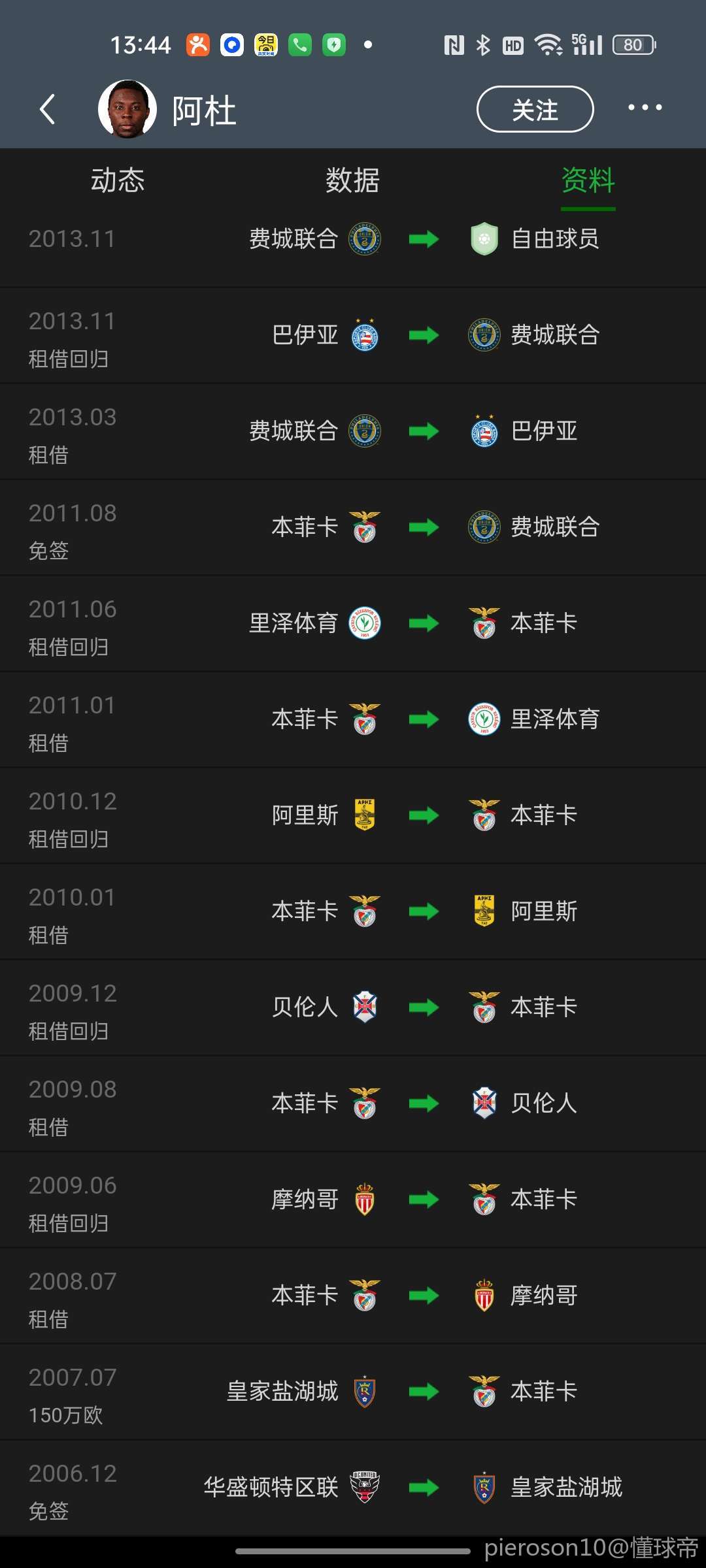Open the three-dot overflow menu
Screen dimensions: 706x1568
[x=645, y=108]
